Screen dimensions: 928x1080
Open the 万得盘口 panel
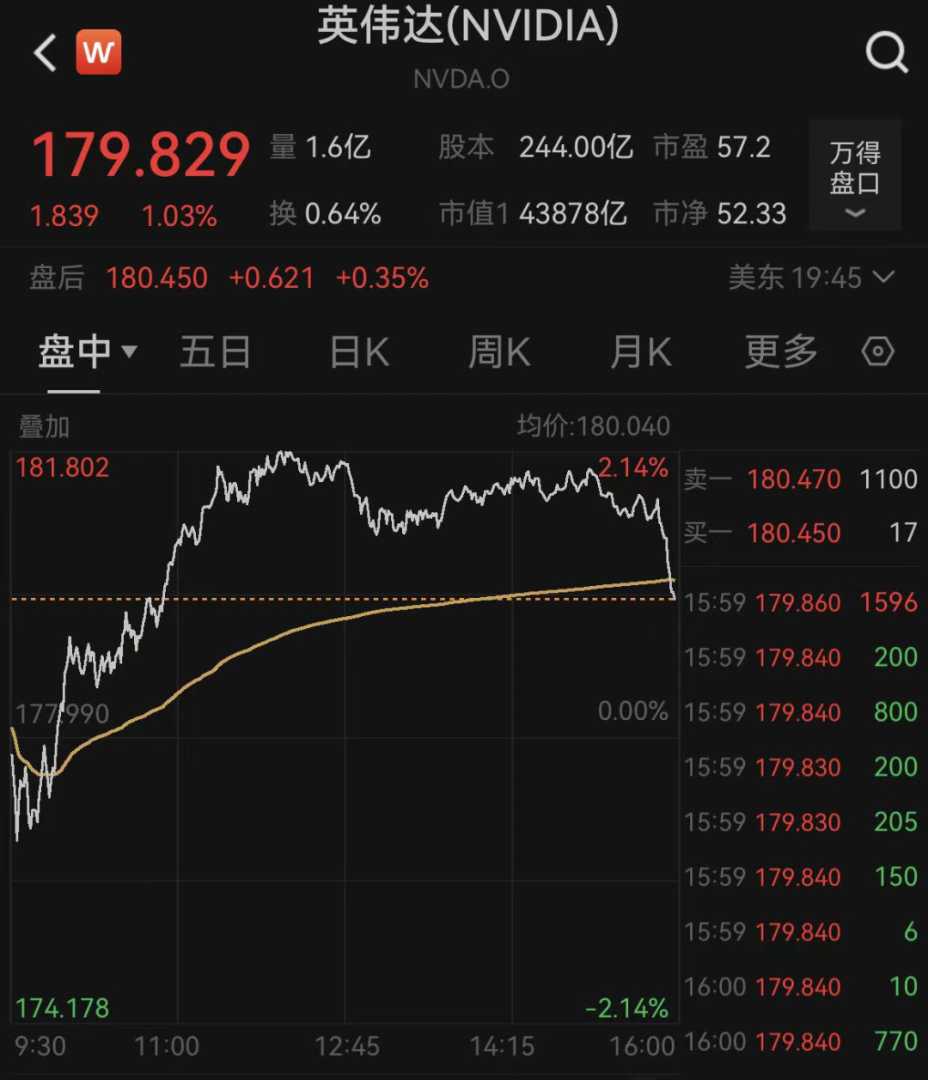[x=855, y=176]
